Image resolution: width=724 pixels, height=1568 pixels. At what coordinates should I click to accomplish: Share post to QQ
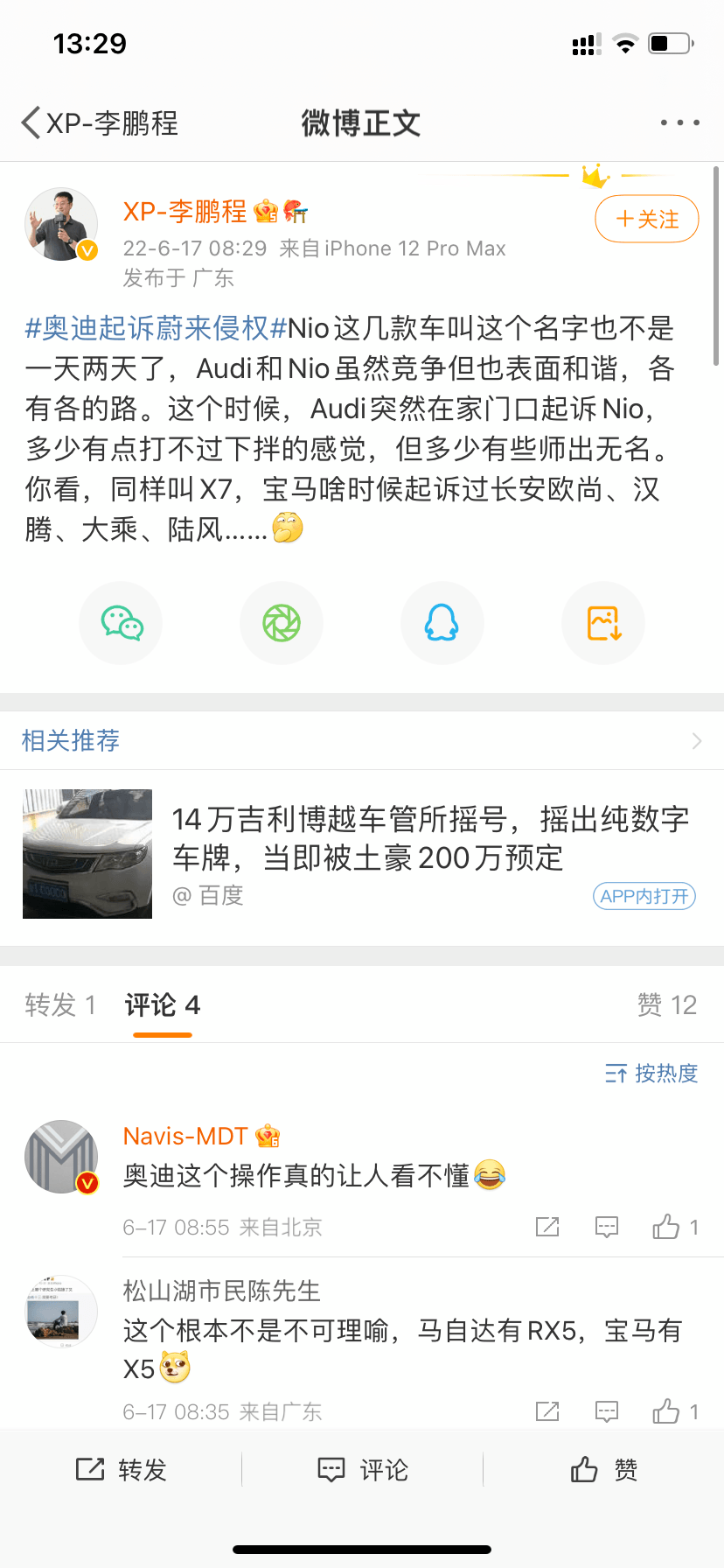click(x=442, y=624)
